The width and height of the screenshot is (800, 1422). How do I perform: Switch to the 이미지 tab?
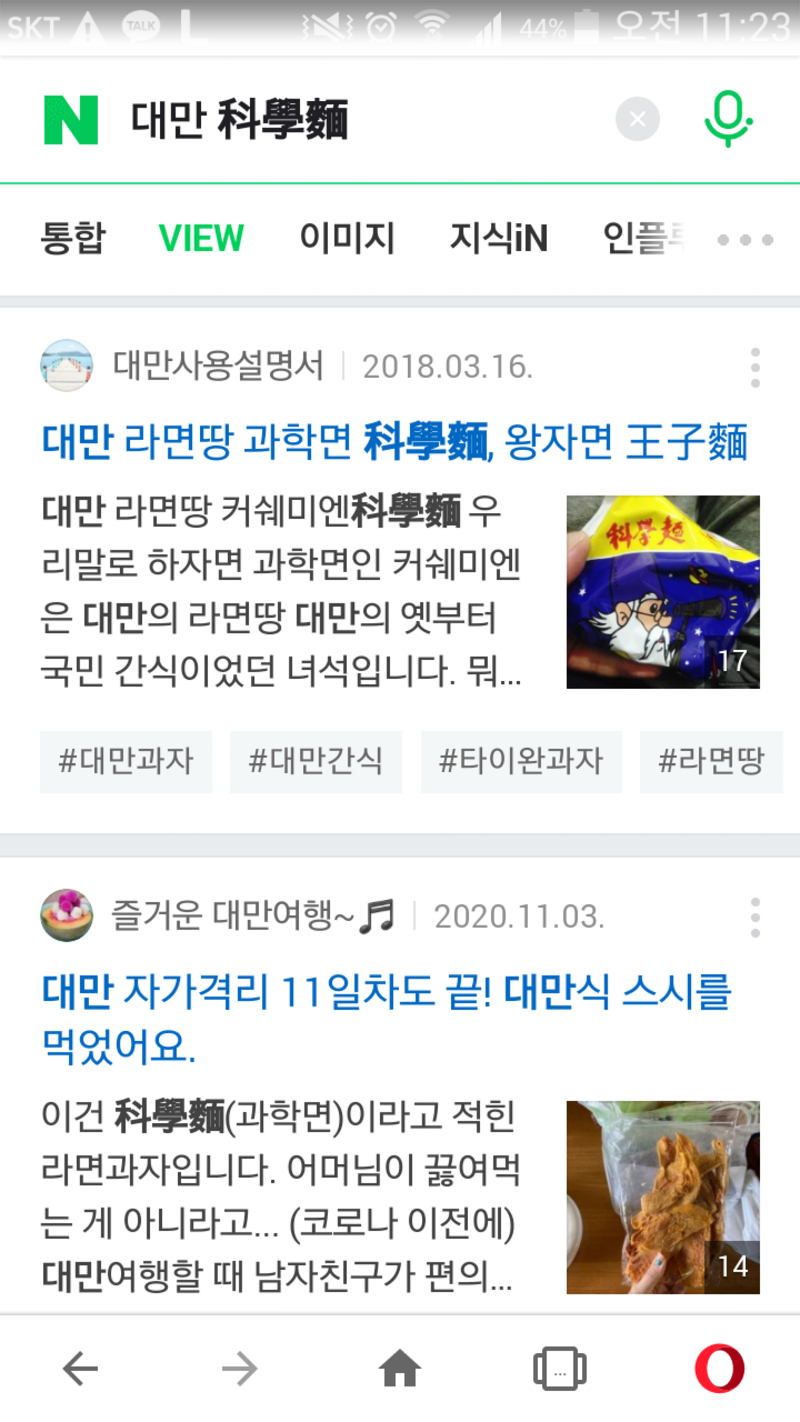coord(346,238)
